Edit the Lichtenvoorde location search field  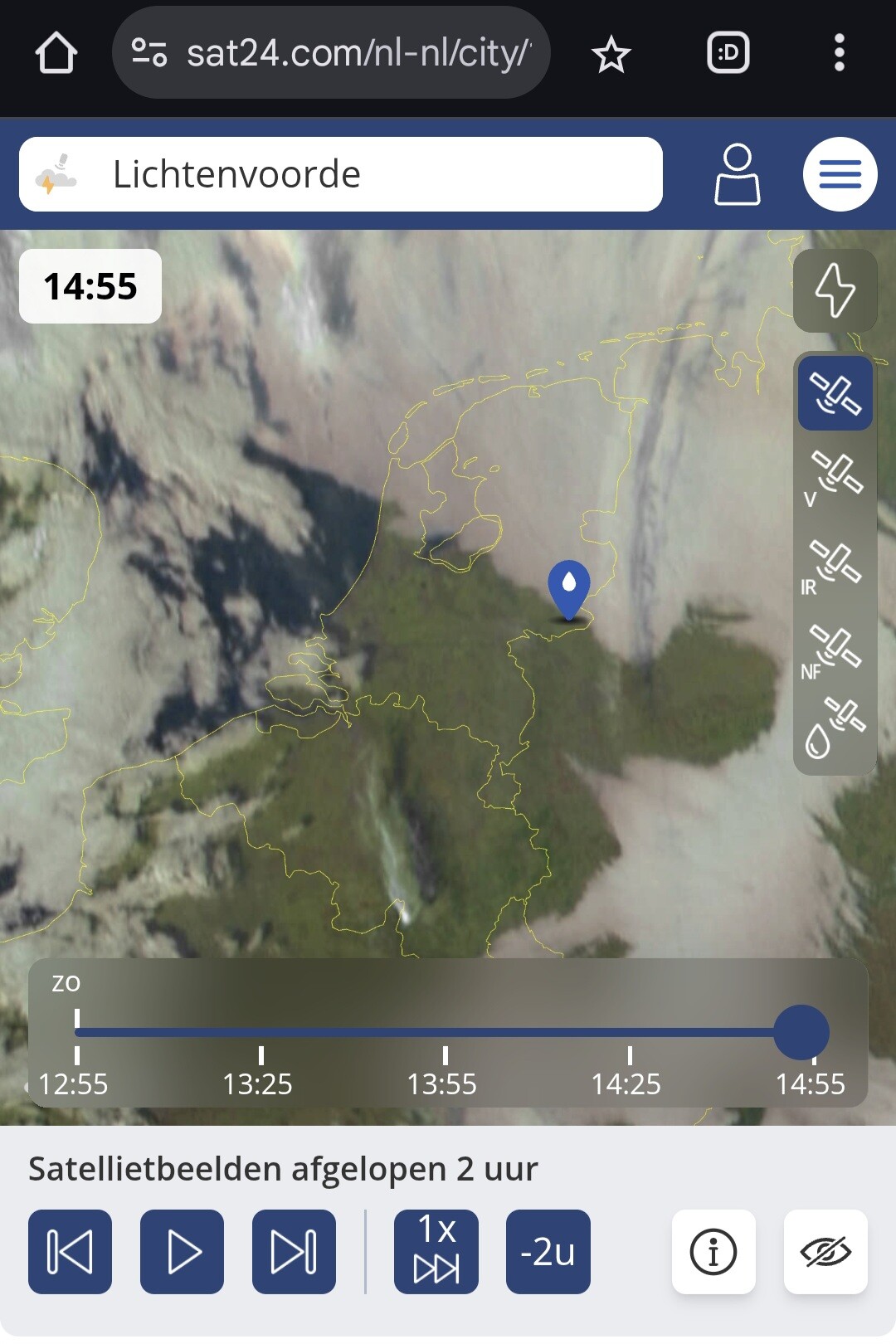365,174
